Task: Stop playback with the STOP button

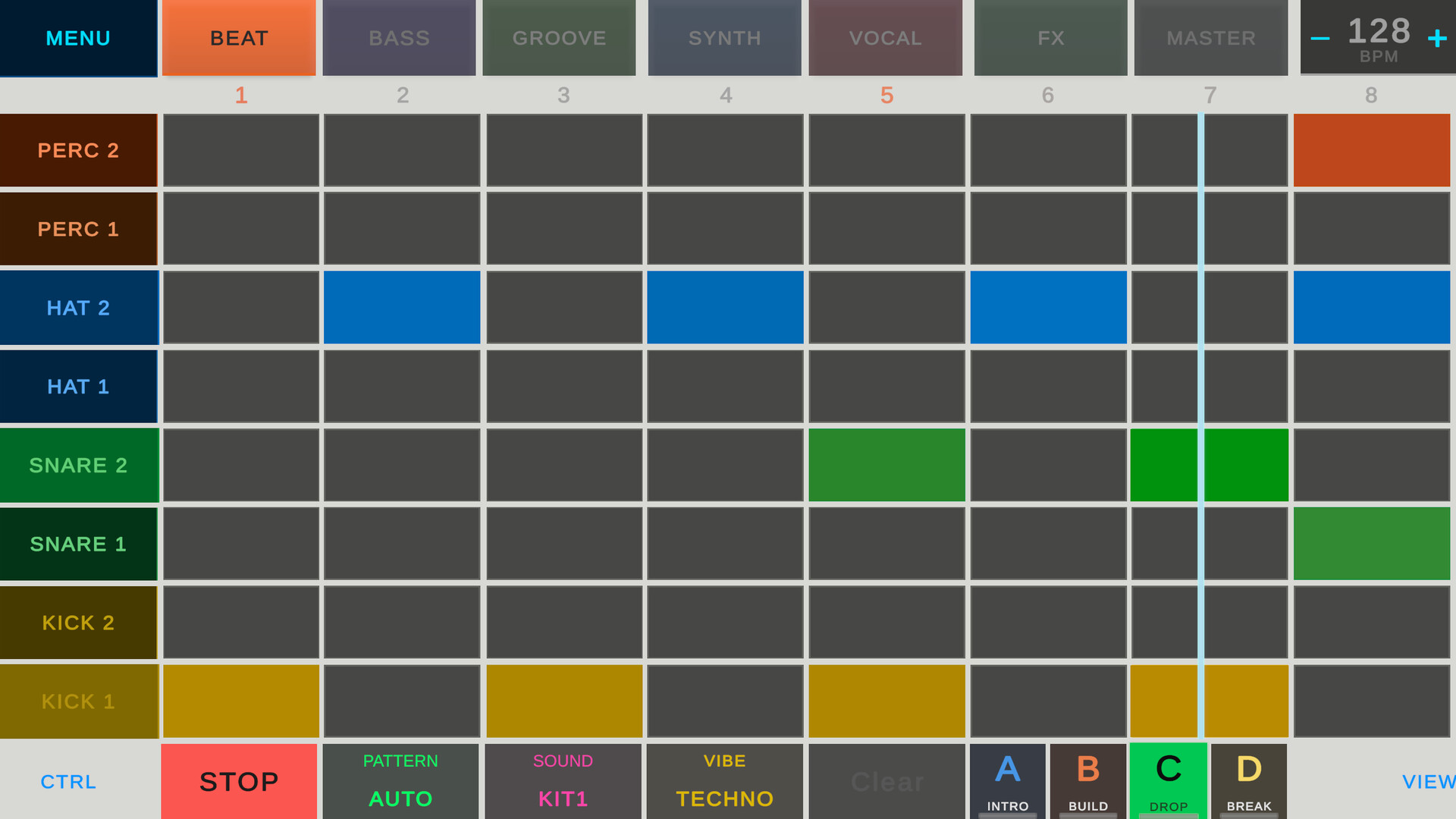Action: tap(239, 781)
